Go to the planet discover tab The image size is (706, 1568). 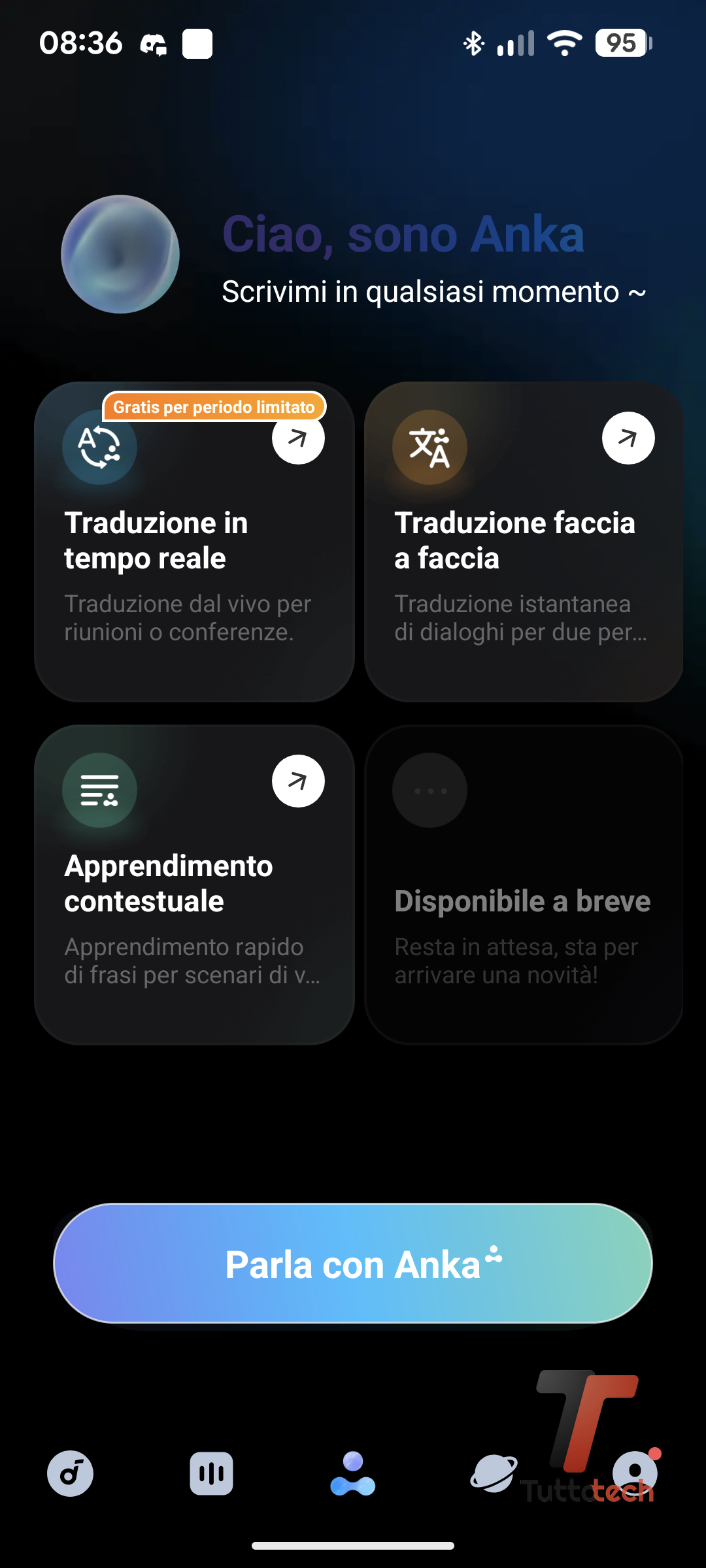click(494, 1474)
